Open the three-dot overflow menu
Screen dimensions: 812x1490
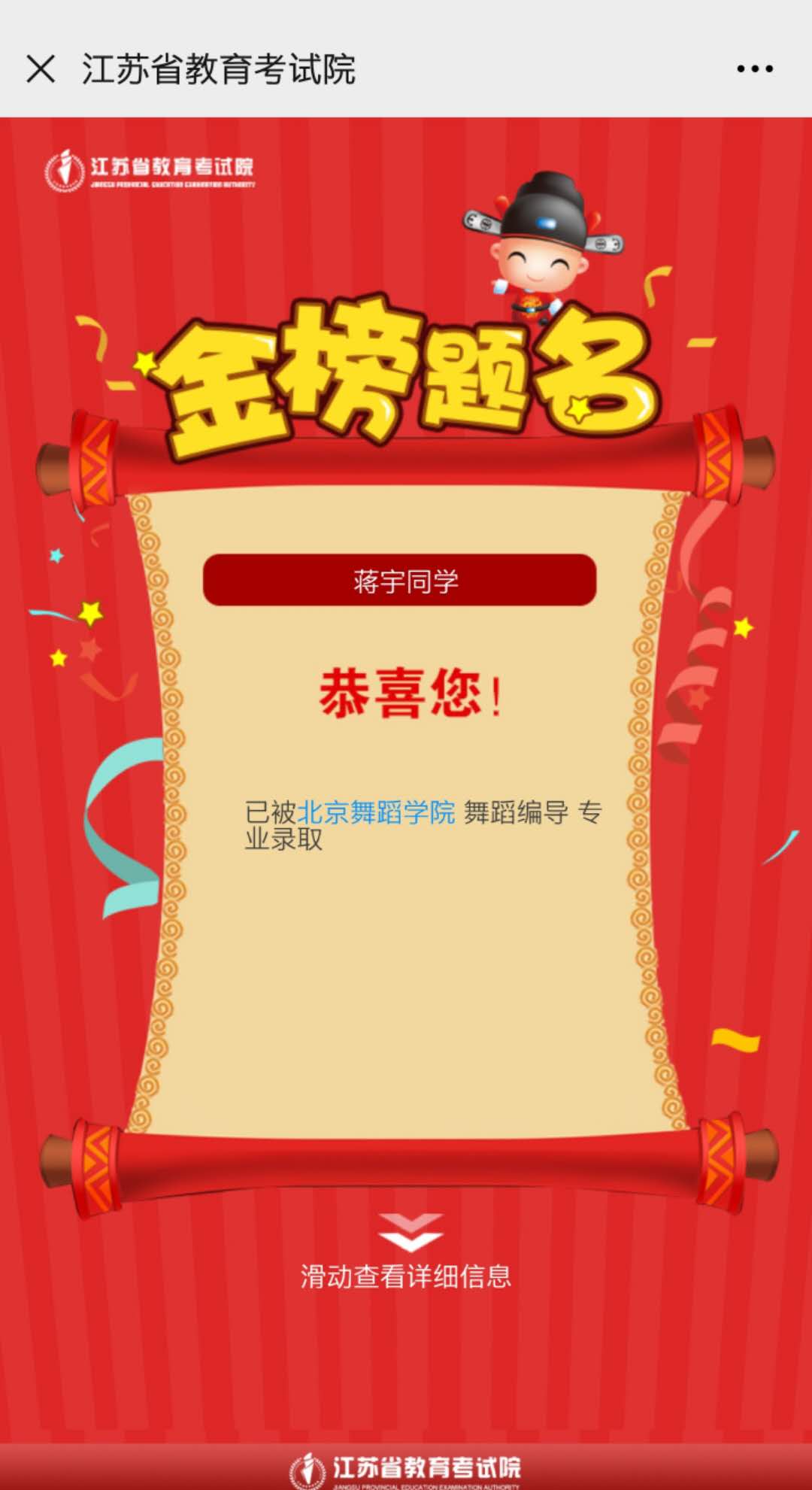754,69
